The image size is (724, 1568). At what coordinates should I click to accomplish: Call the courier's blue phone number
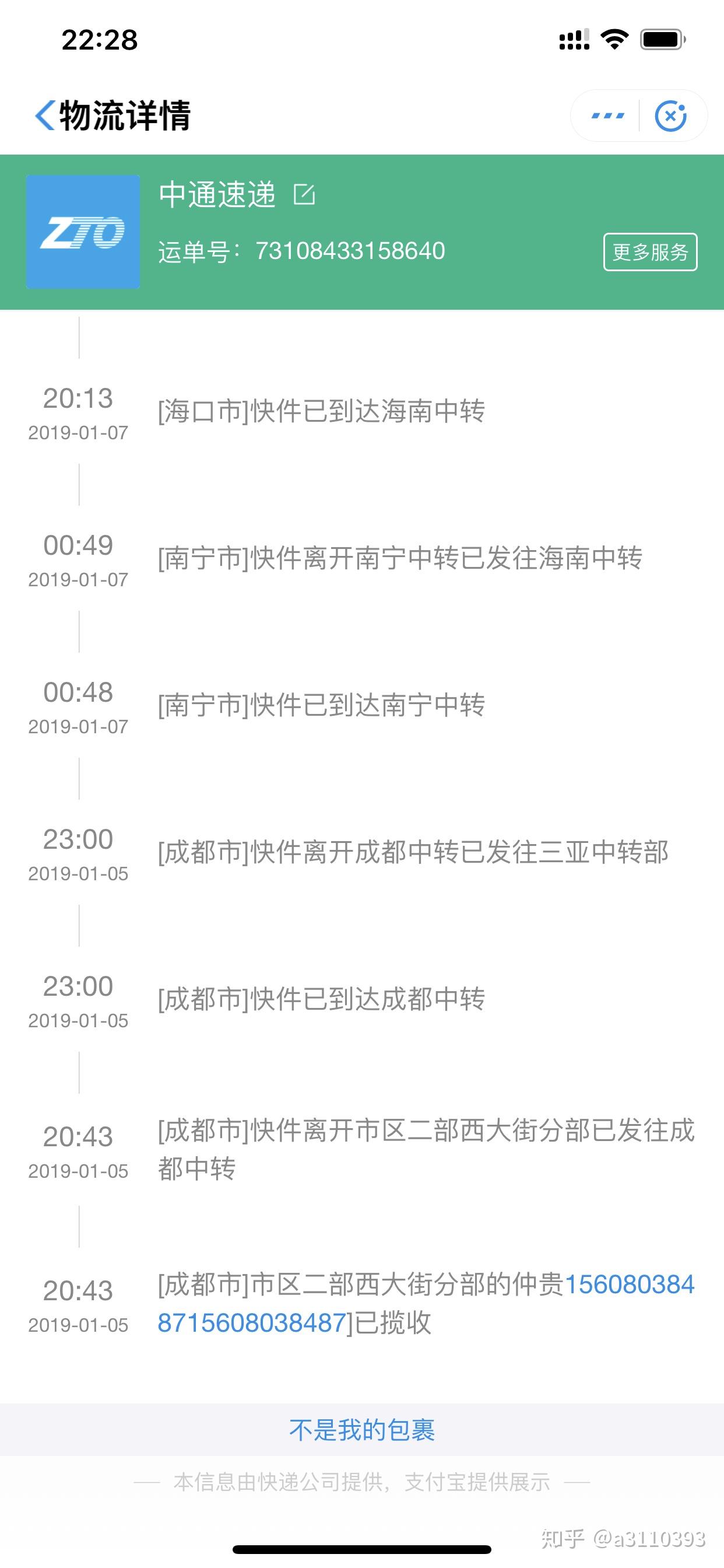click(x=629, y=1285)
